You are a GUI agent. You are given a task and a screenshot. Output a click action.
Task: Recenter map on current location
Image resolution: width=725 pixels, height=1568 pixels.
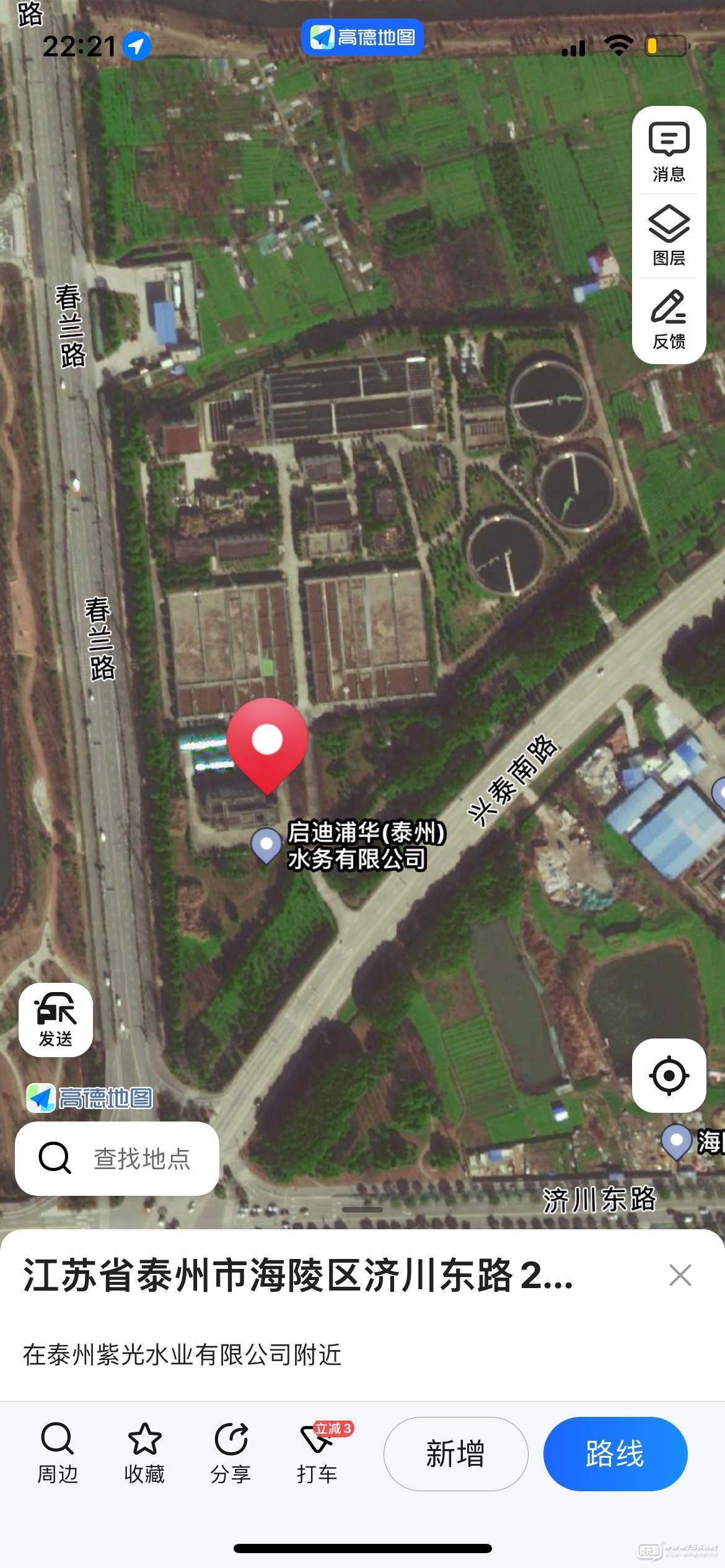tap(669, 1076)
